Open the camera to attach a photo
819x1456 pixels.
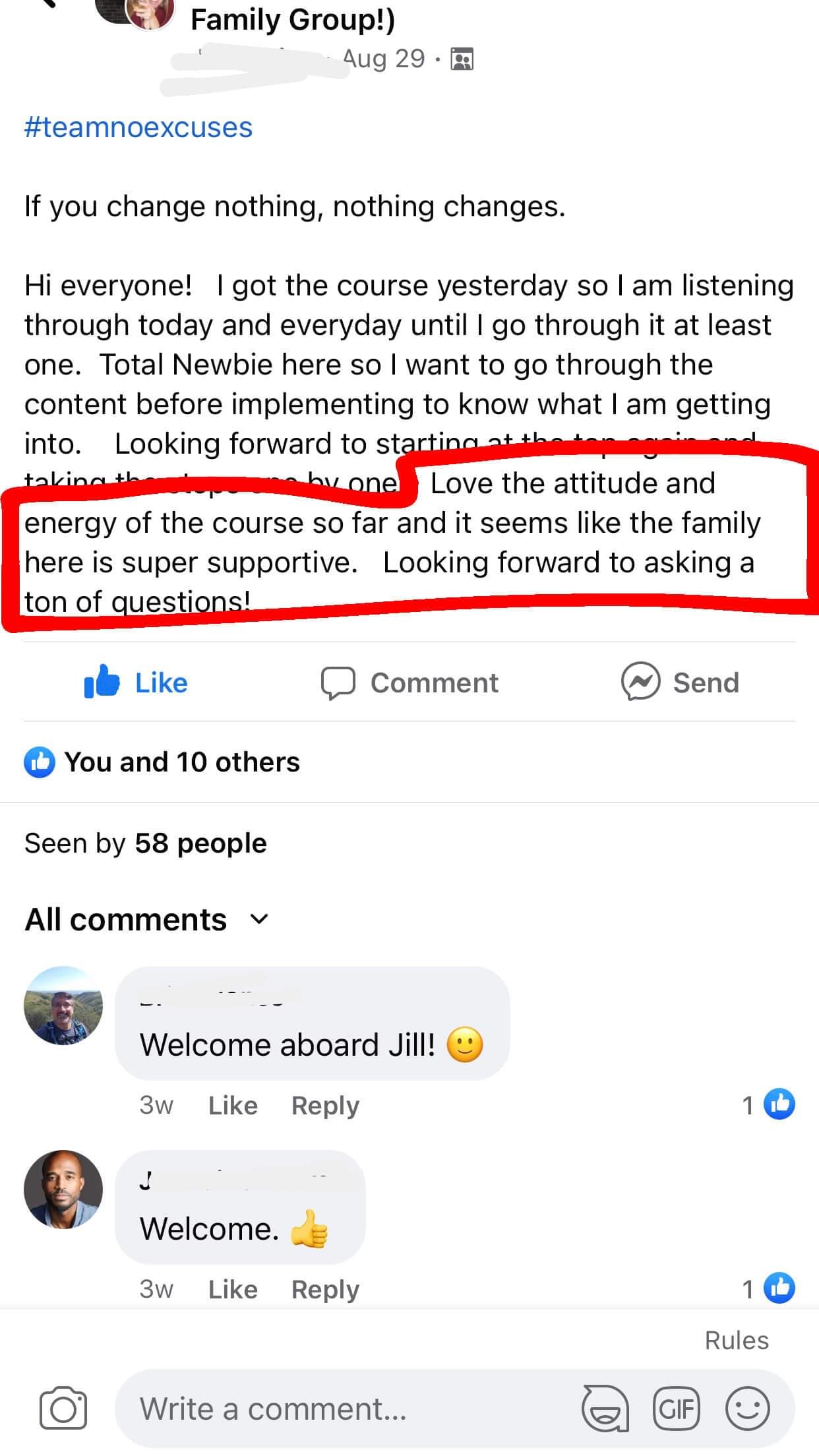tap(63, 1409)
